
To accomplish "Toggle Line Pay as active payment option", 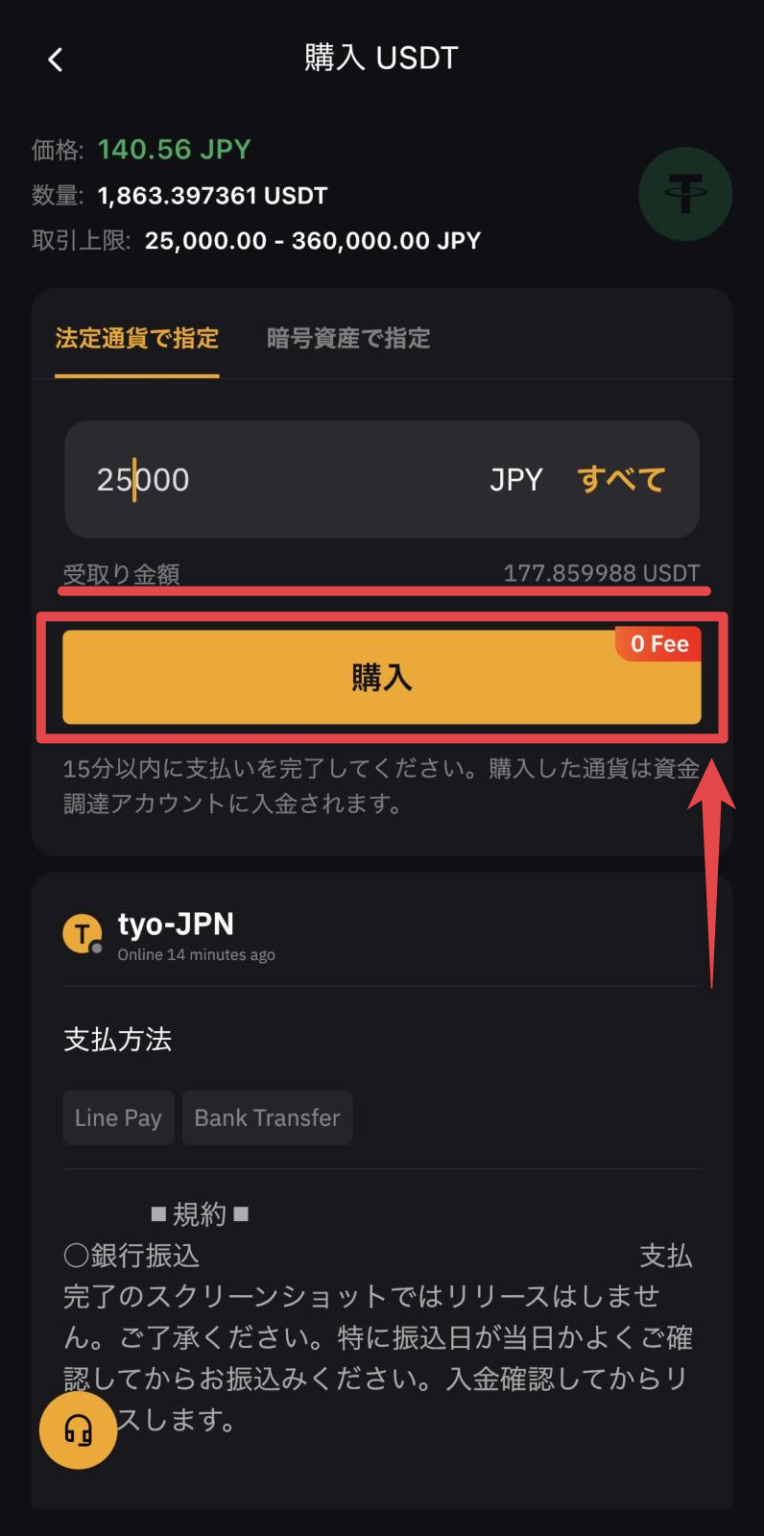I will (118, 1117).
